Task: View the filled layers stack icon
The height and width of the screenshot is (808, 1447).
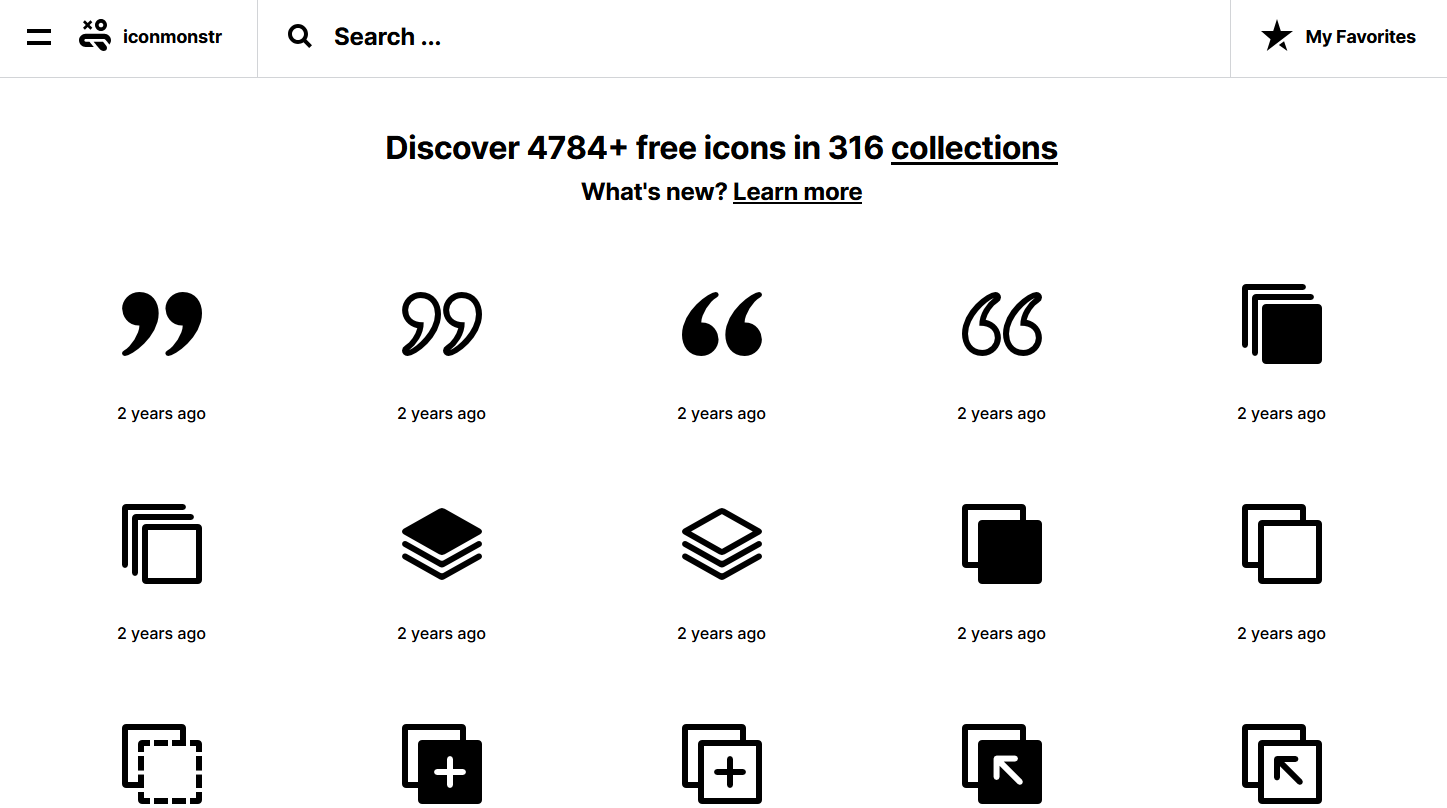Action: coord(442,543)
